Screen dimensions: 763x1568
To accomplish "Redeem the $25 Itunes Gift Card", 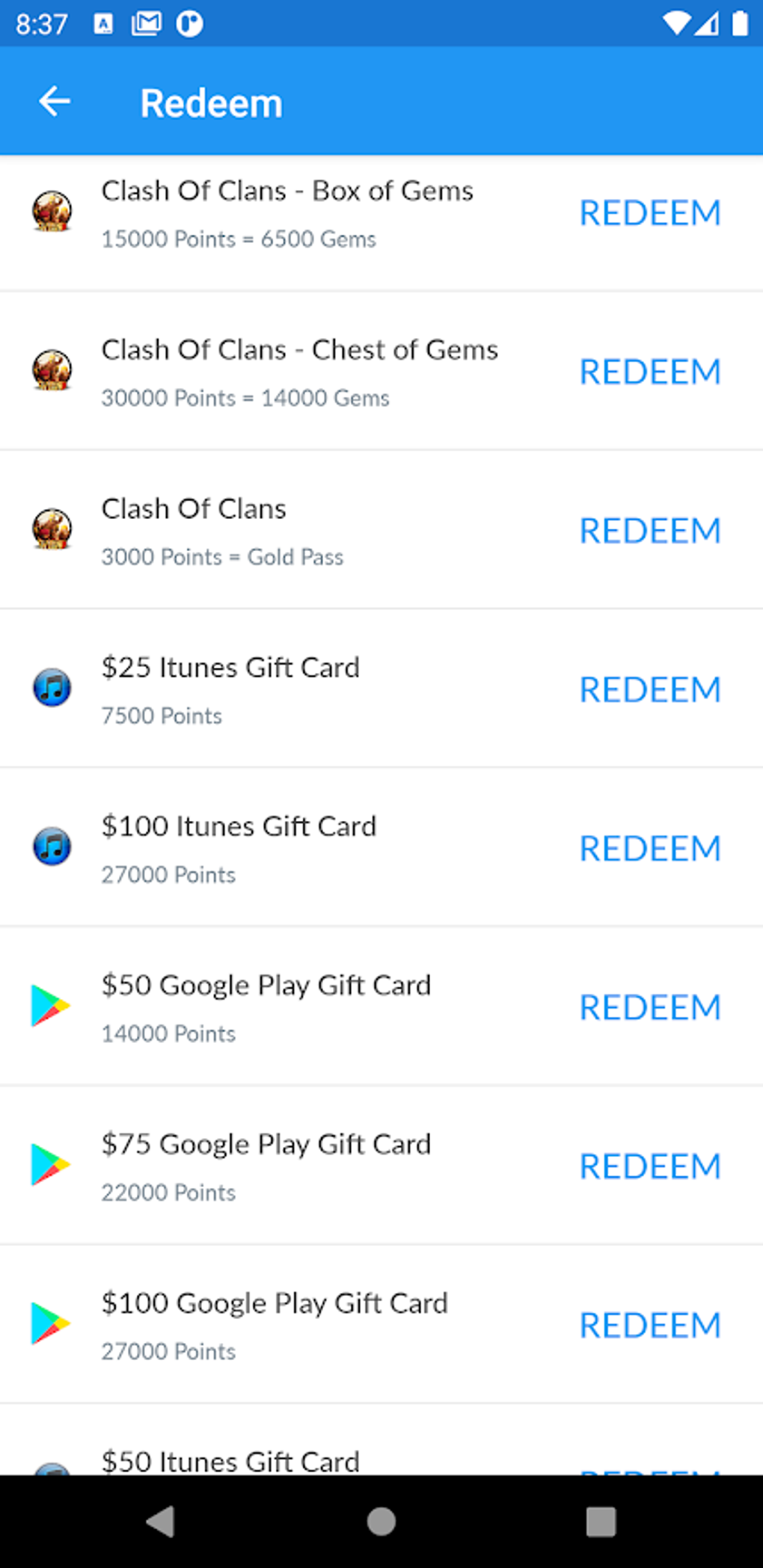I will pos(650,689).
